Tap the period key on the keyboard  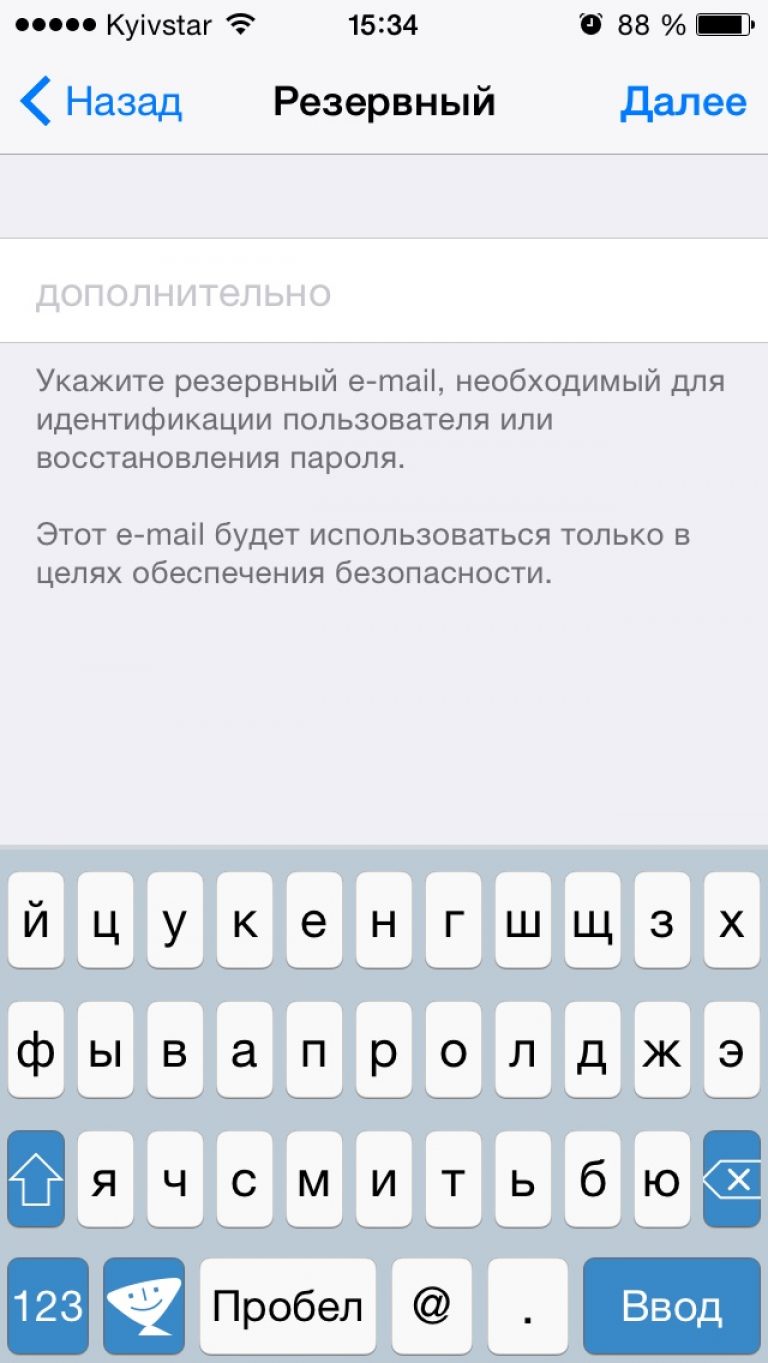[x=525, y=1305]
